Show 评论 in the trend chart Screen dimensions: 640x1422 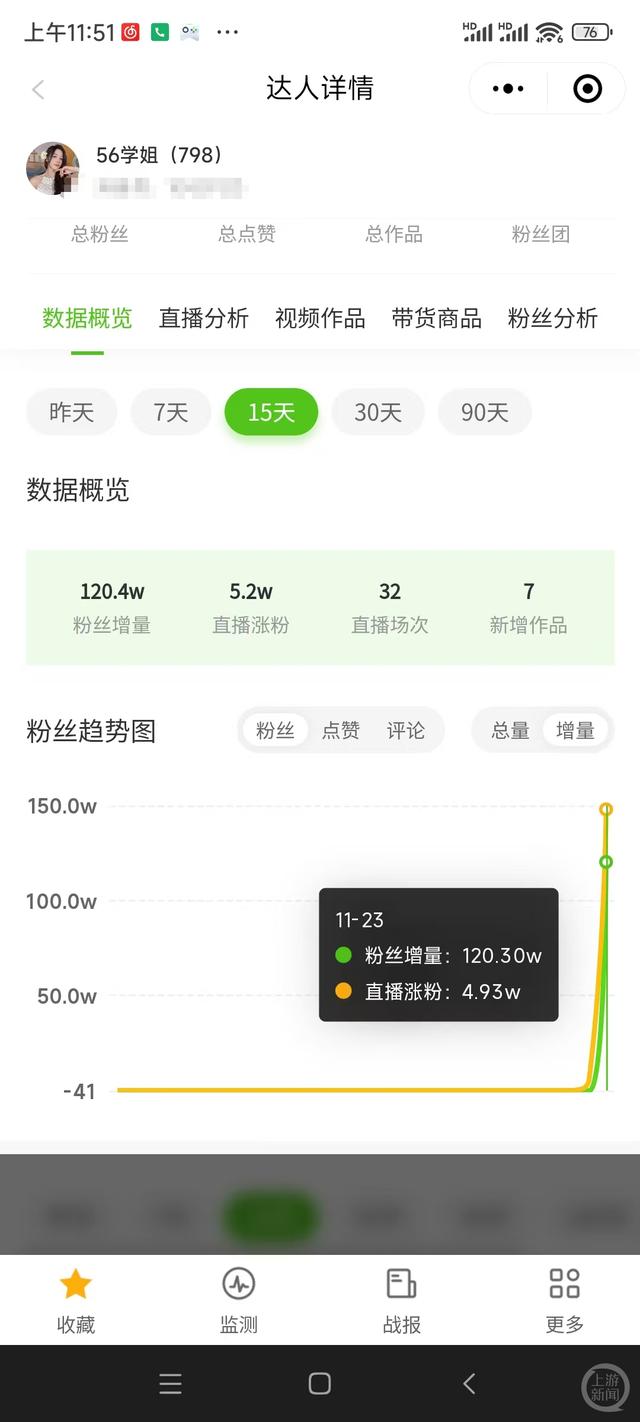click(406, 731)
